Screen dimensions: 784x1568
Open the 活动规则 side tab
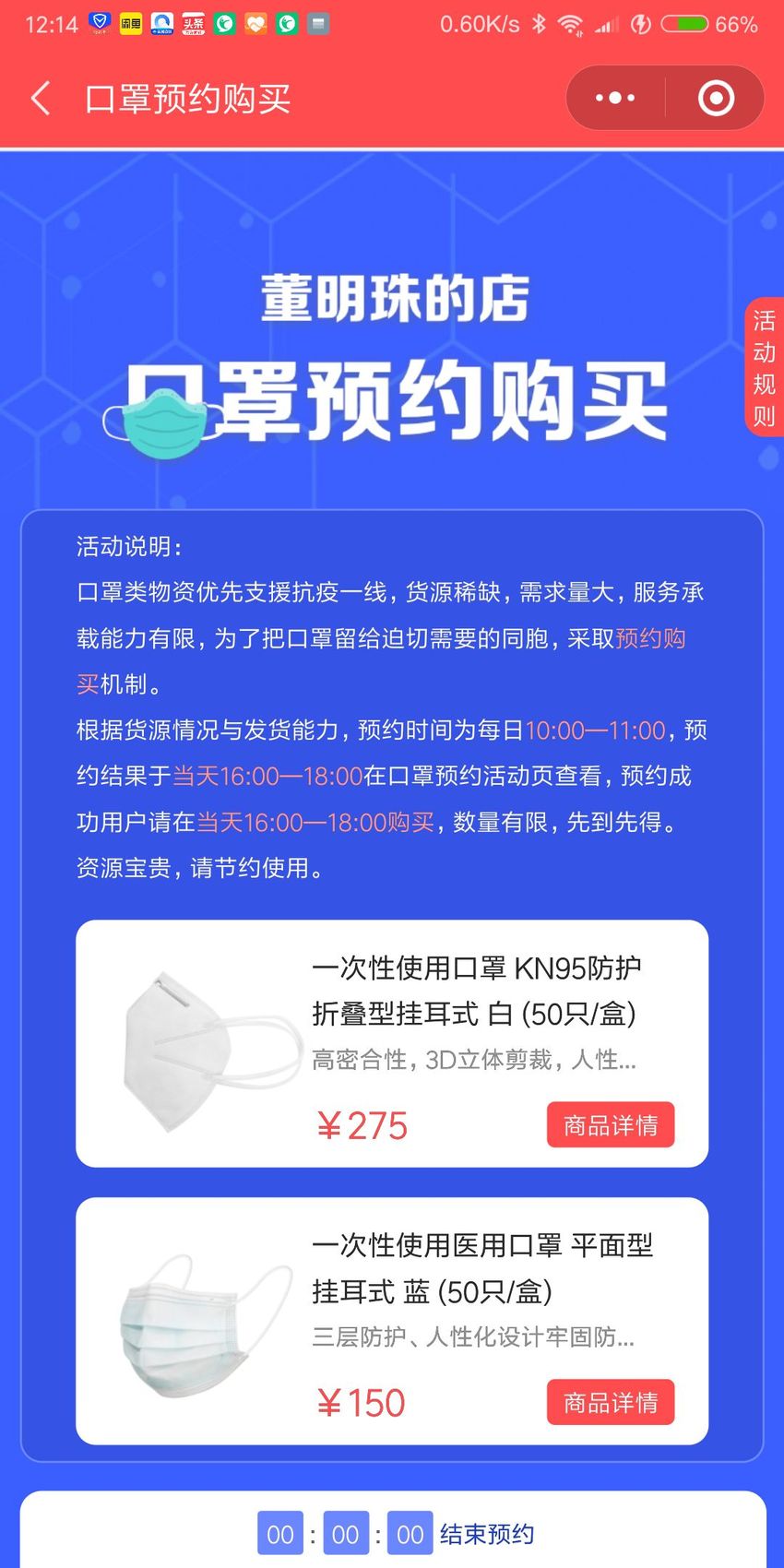[x=764, y=367]
